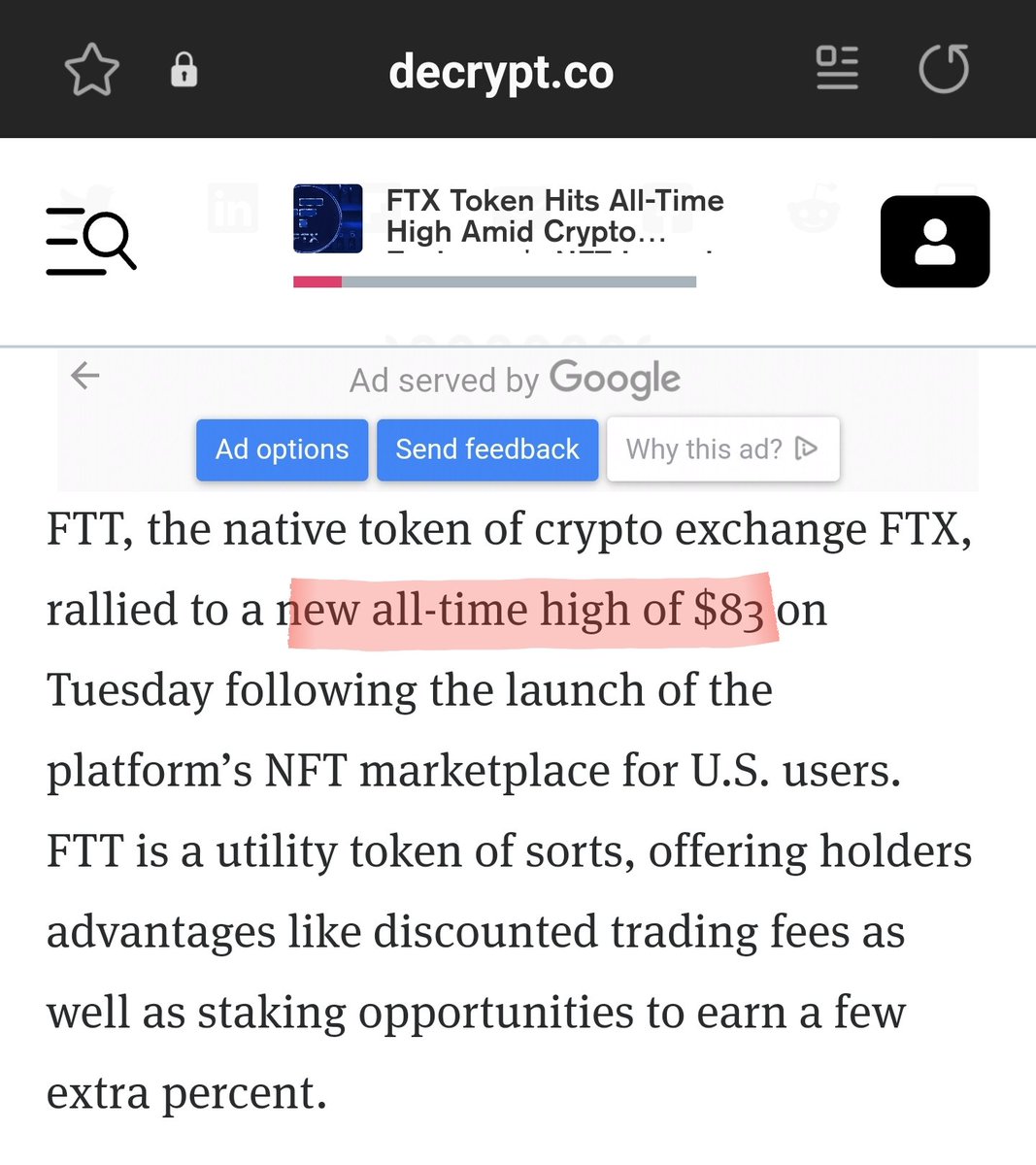This screenshot has height=1165, width=1036.
Task: Bookmark this page with the star icon
Action: (91, 70)
